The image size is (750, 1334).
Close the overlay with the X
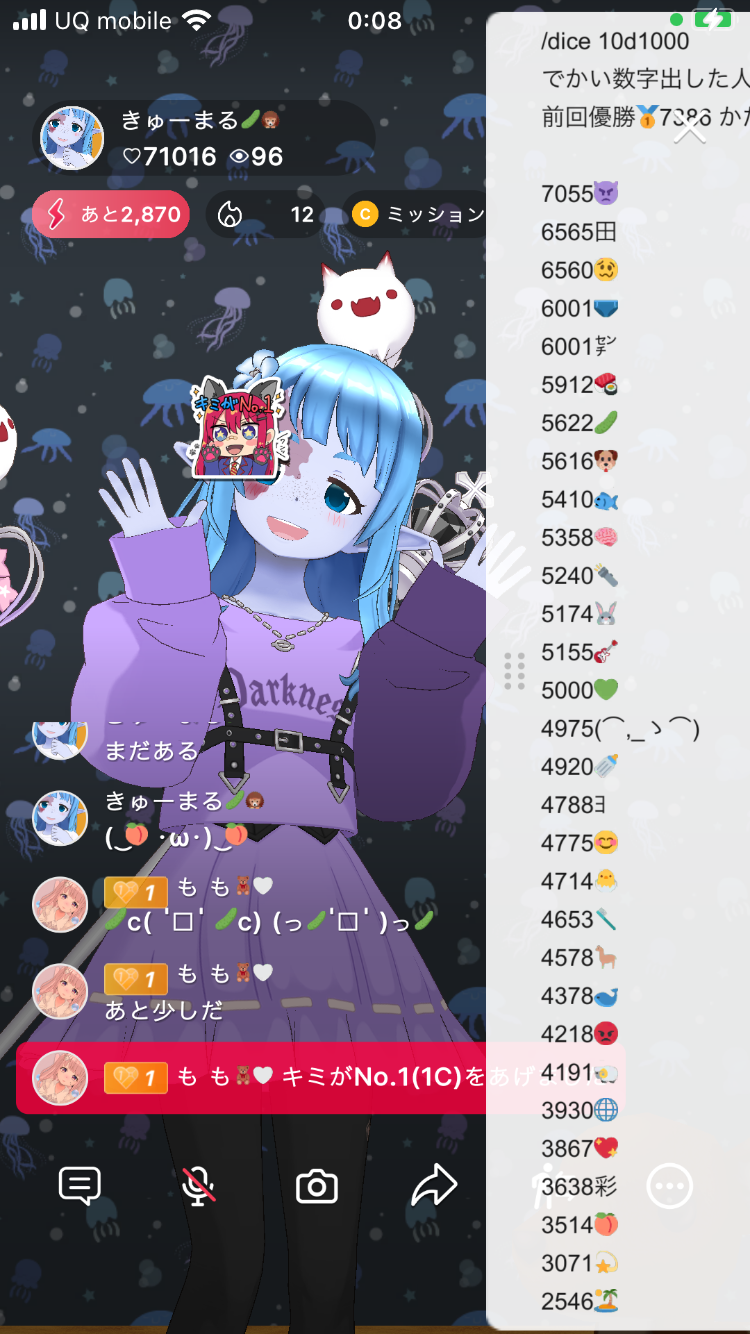click(690, 128)
